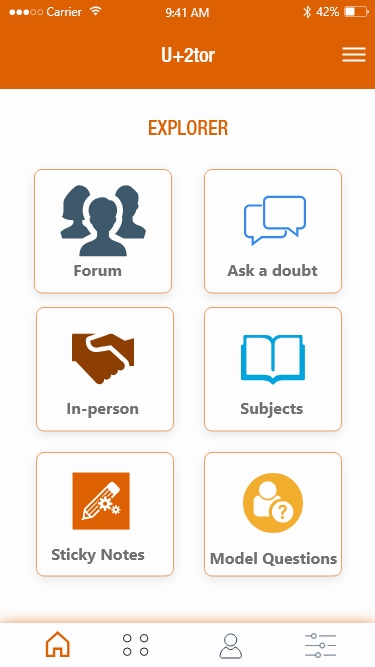Browse the Subjects card
Viewport: 375px width, 667px height.
click(273, 369)
